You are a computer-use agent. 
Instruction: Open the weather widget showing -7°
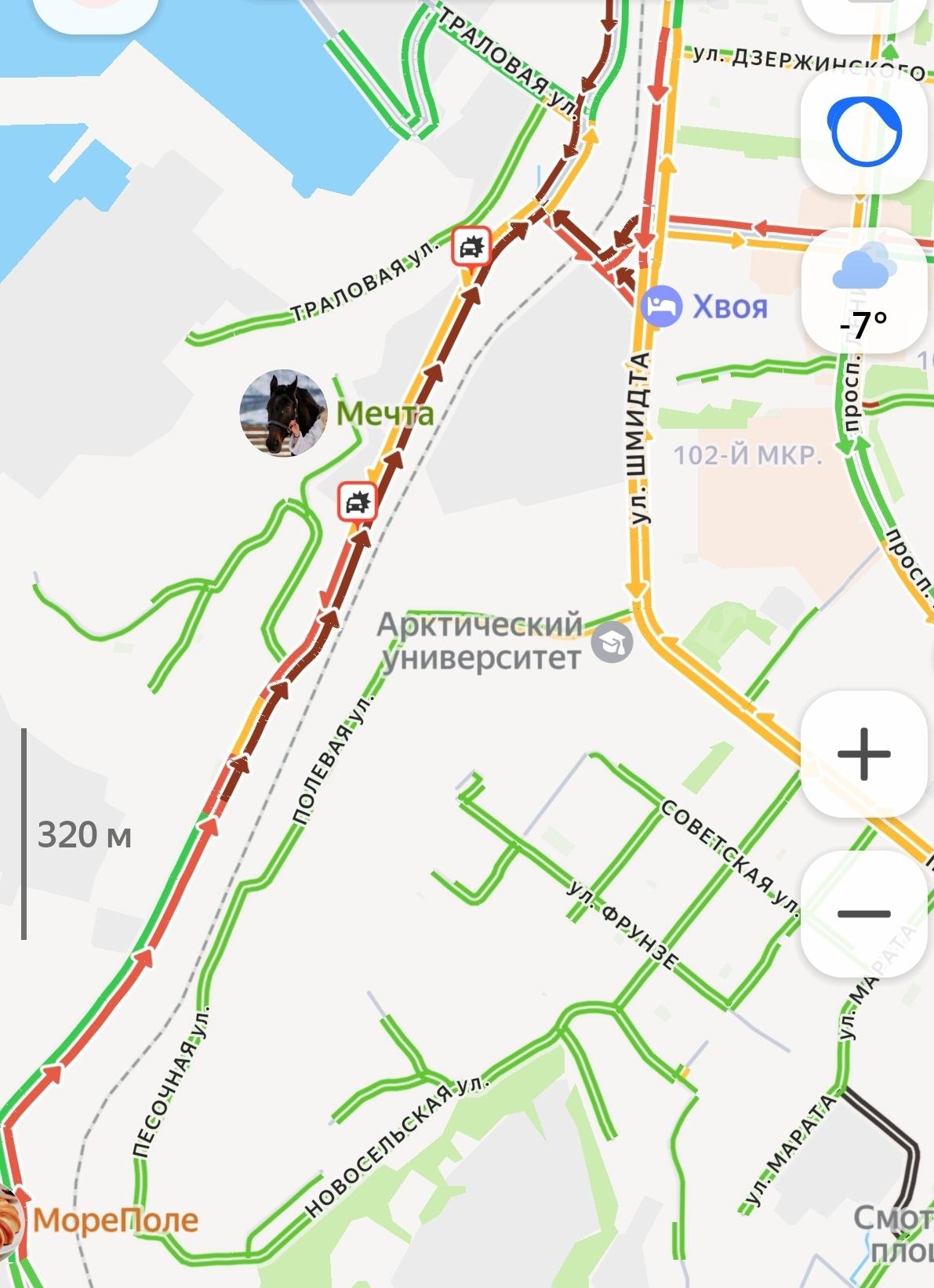pos(863,292)
